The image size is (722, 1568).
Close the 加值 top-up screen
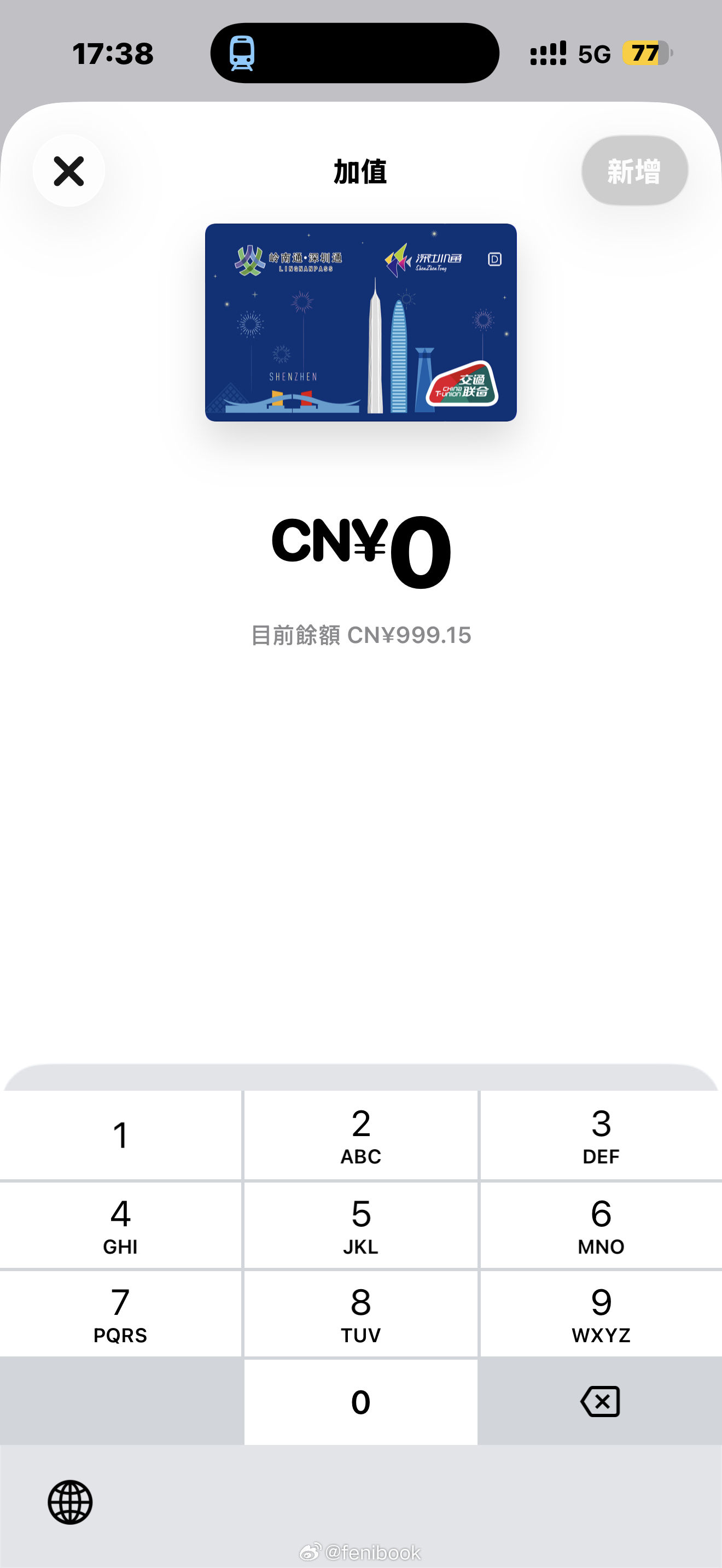[x=69, y=171]
